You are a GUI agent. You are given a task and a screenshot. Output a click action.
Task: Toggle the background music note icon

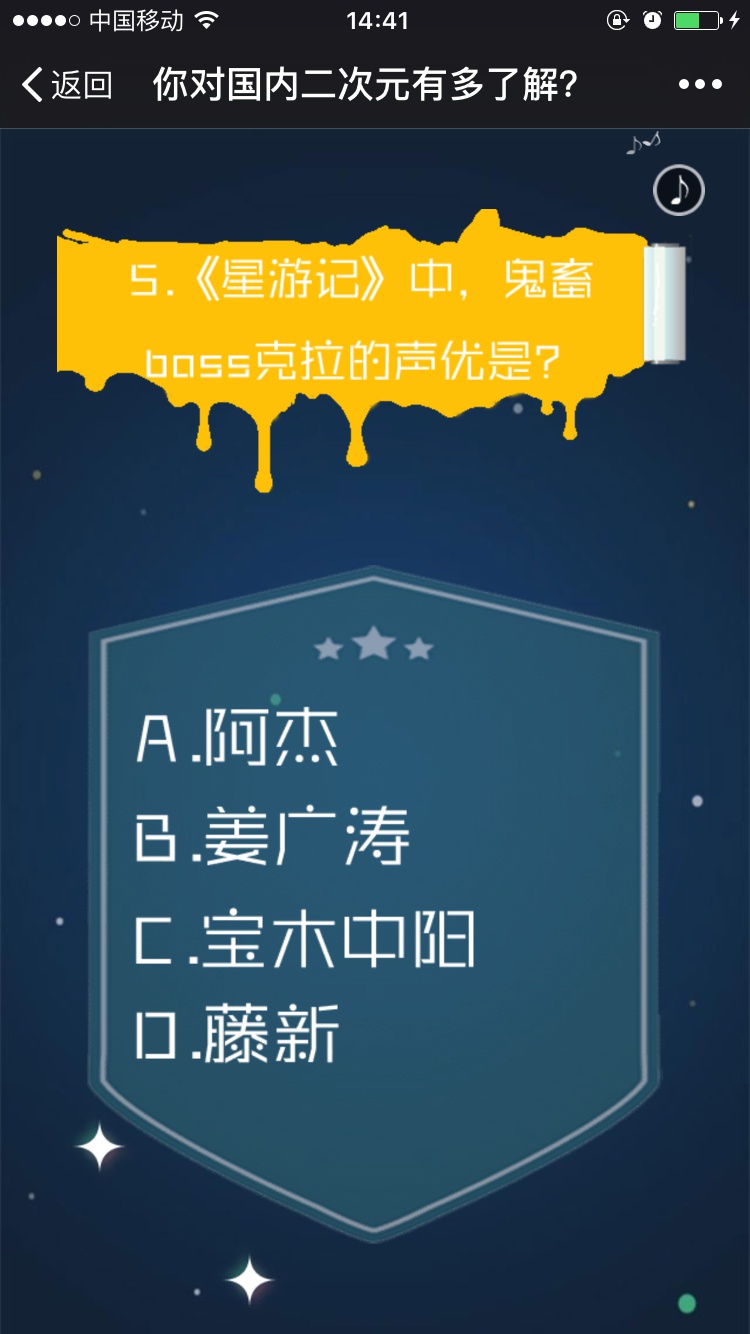tap(679, 189)
